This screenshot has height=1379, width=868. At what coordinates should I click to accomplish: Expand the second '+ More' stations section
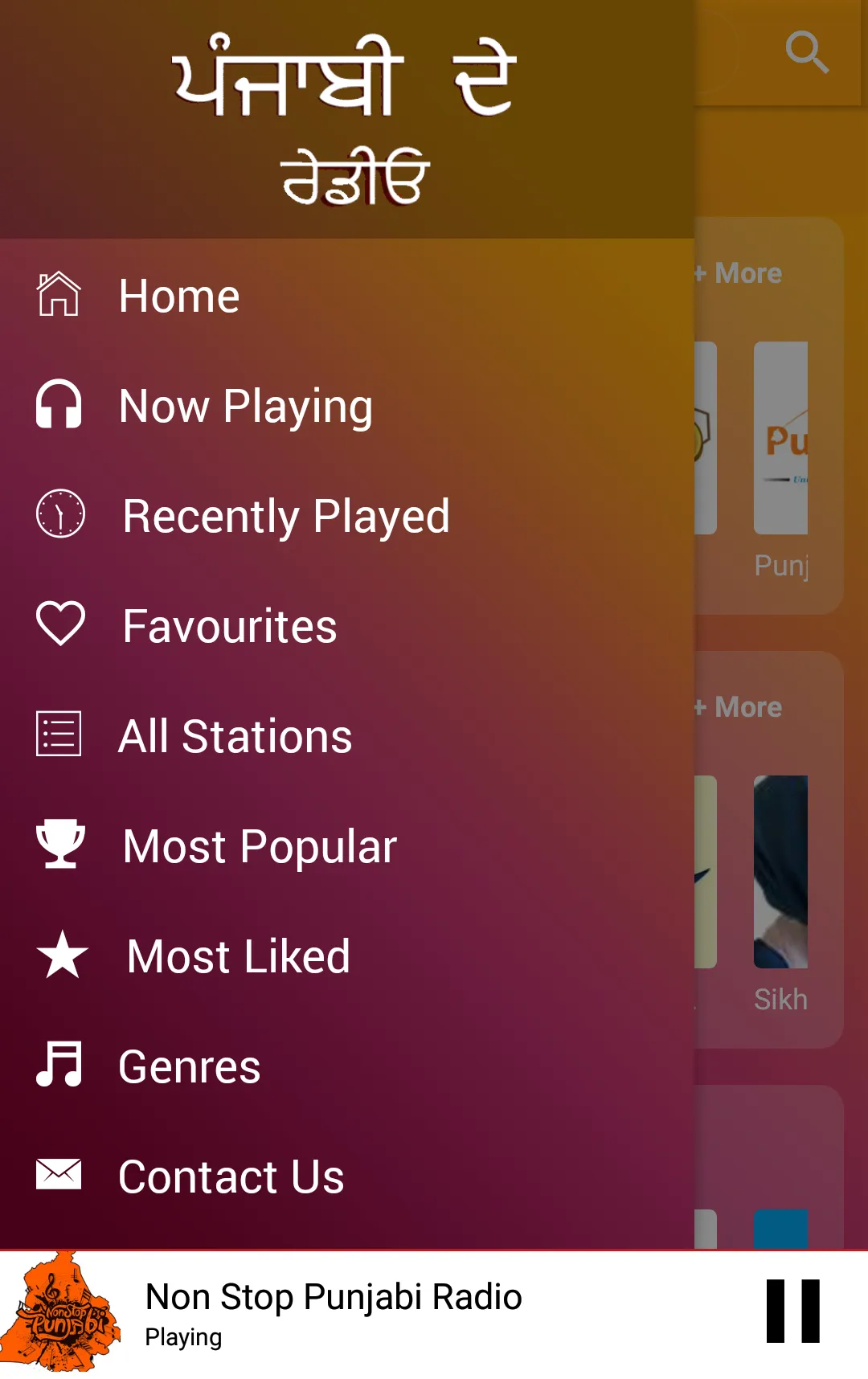tap(737, 707)
